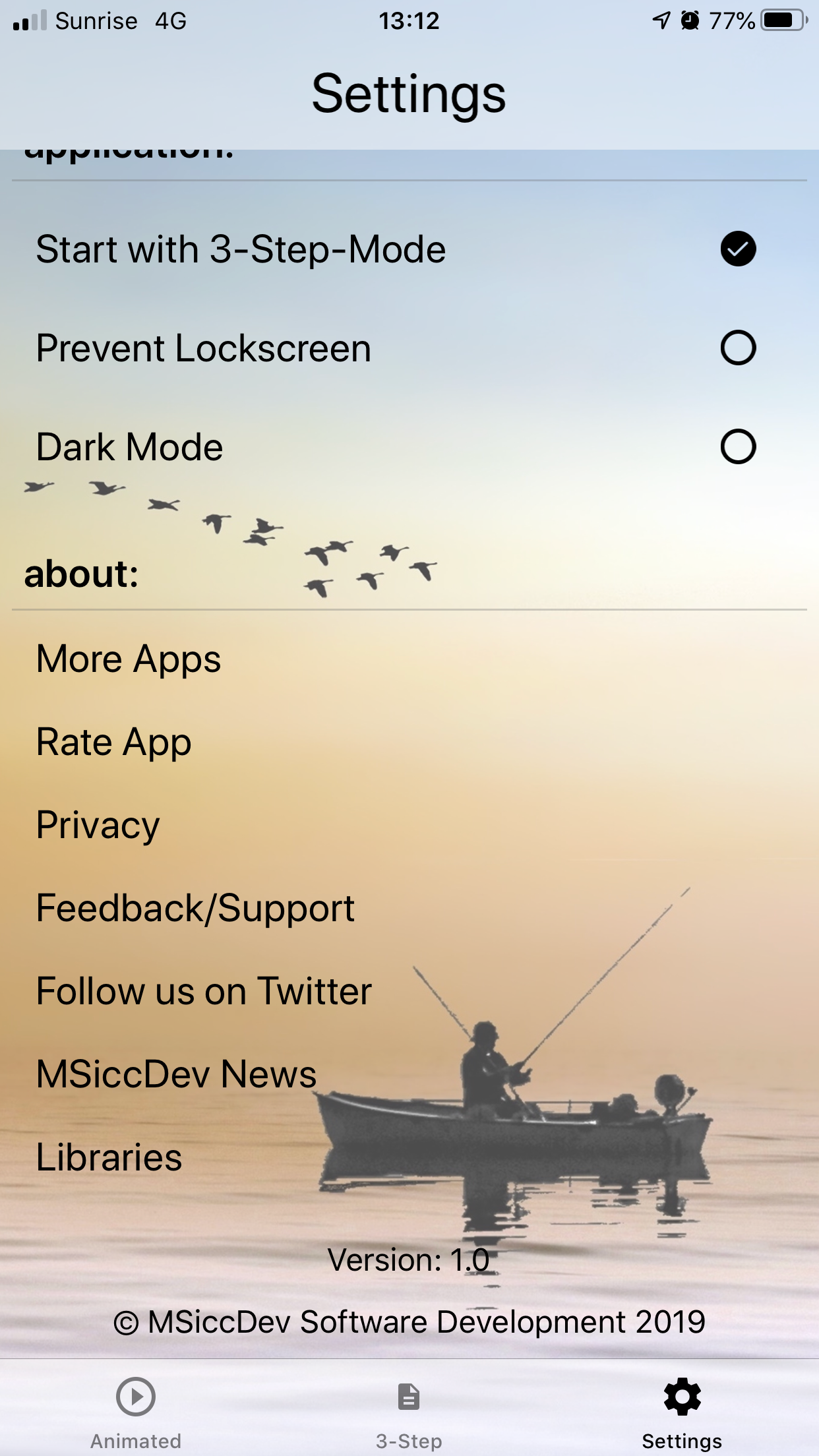
Task: Open Feedback/Support
Action: 195,908
